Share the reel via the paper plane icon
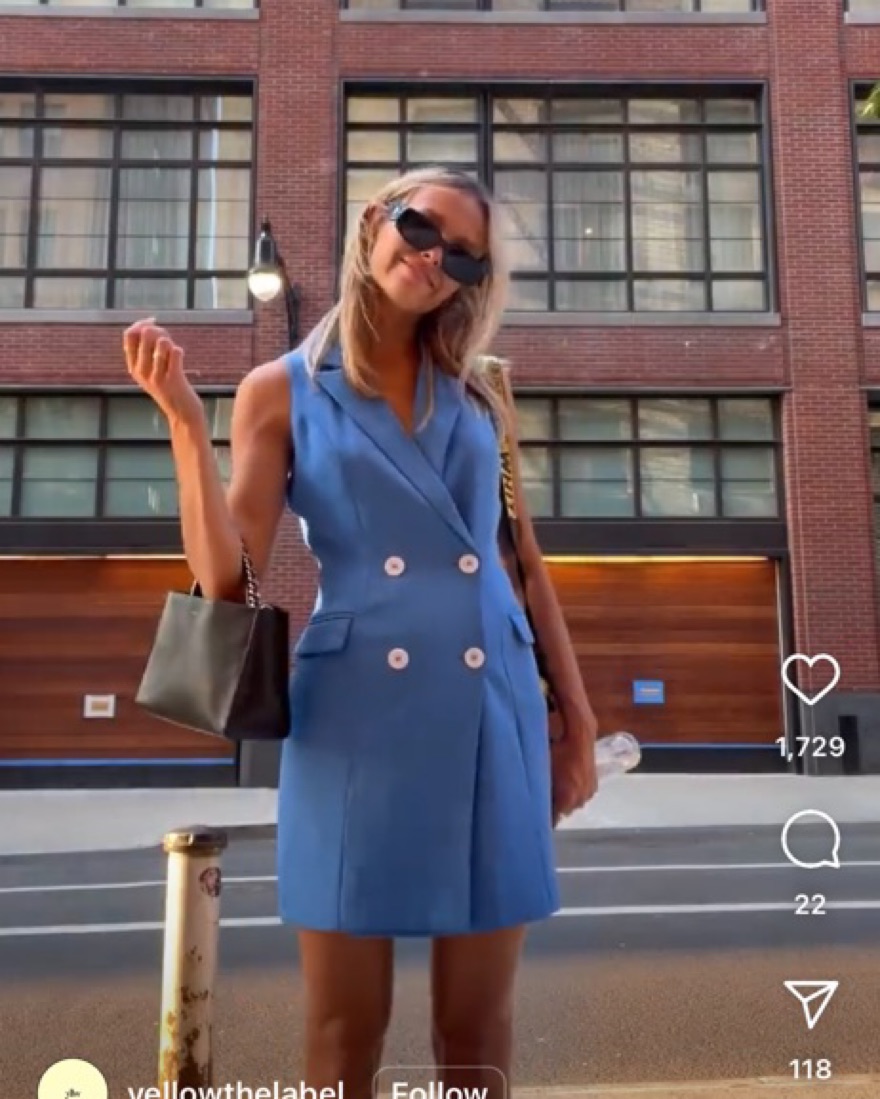Screen dimensions: 880x1099 coord(810,1001)
